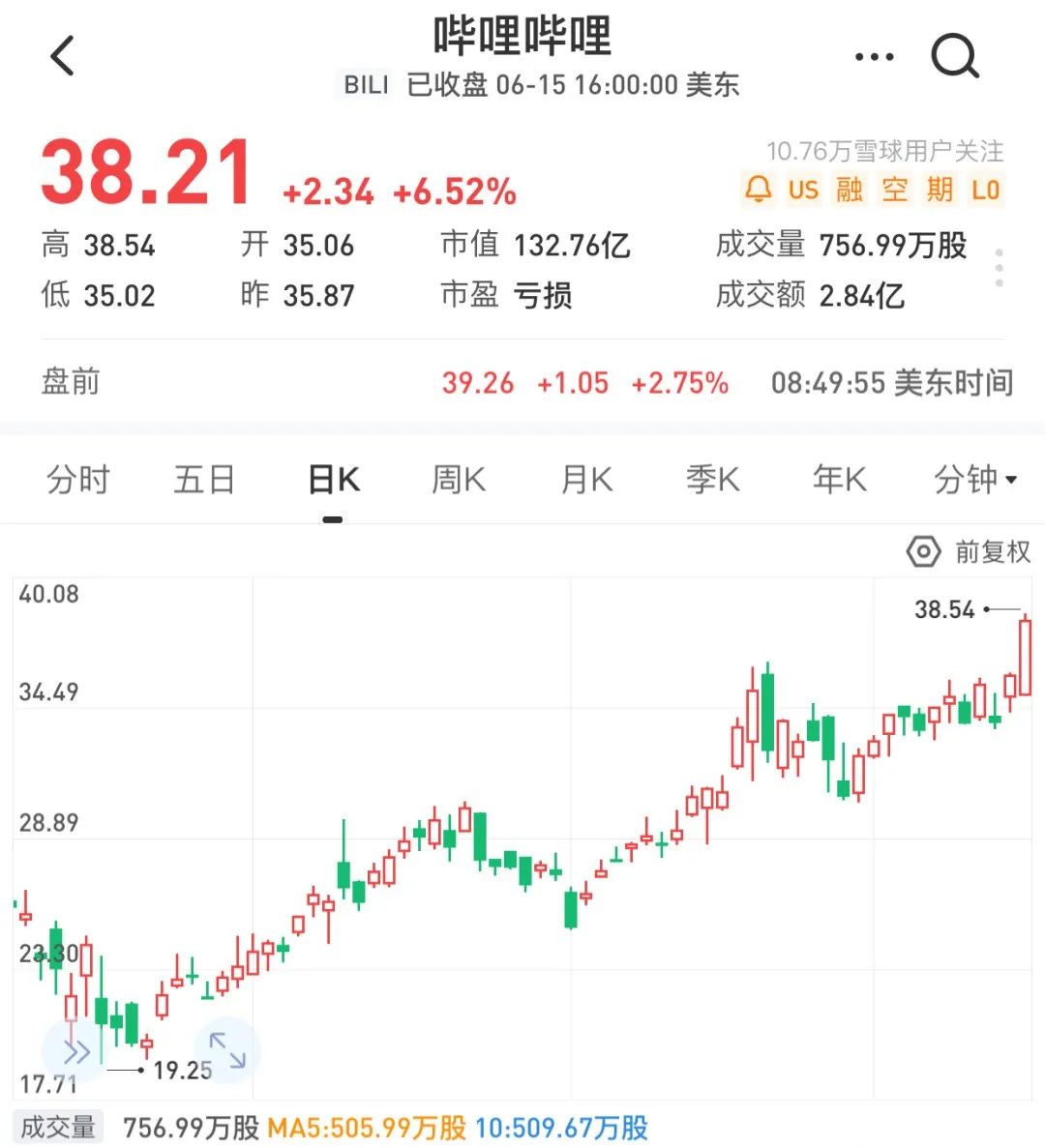Image resolution: width=1045 pixels, height=1148 pixels.
Task: Tap the 成交量 indicator selector
Action: tap(59, 1128)
